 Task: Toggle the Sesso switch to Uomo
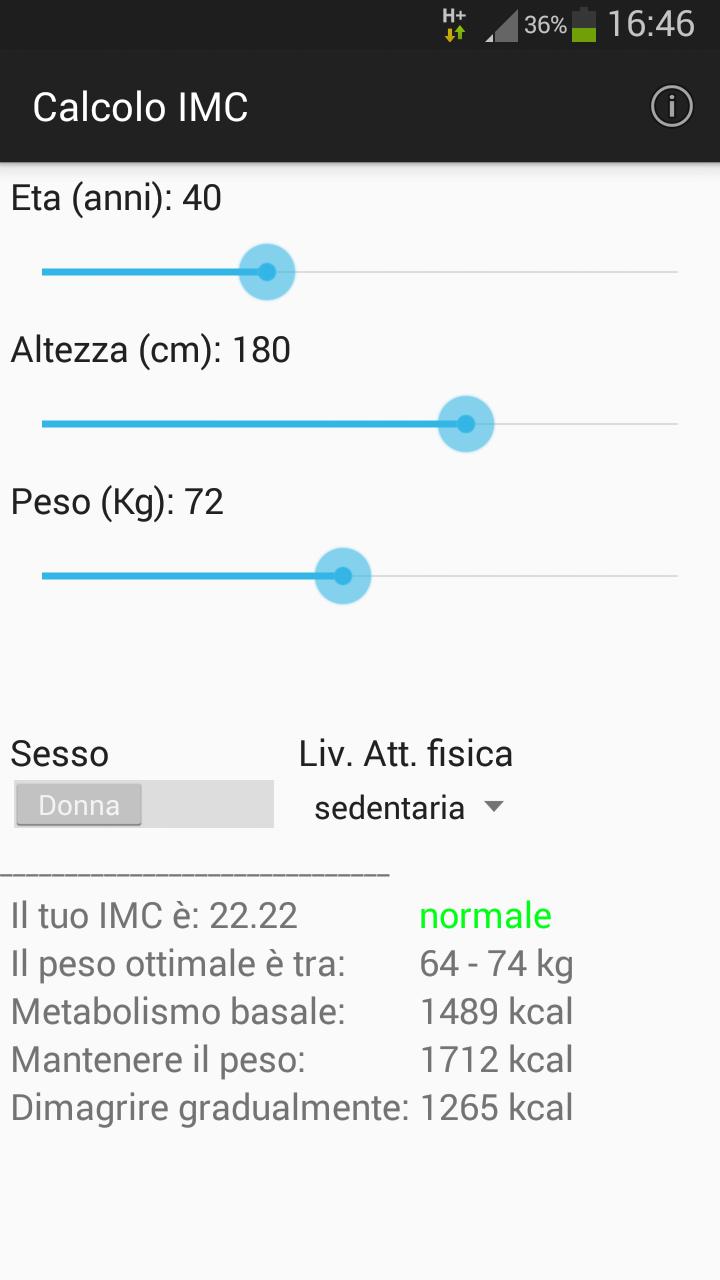[x=143, y=804]
